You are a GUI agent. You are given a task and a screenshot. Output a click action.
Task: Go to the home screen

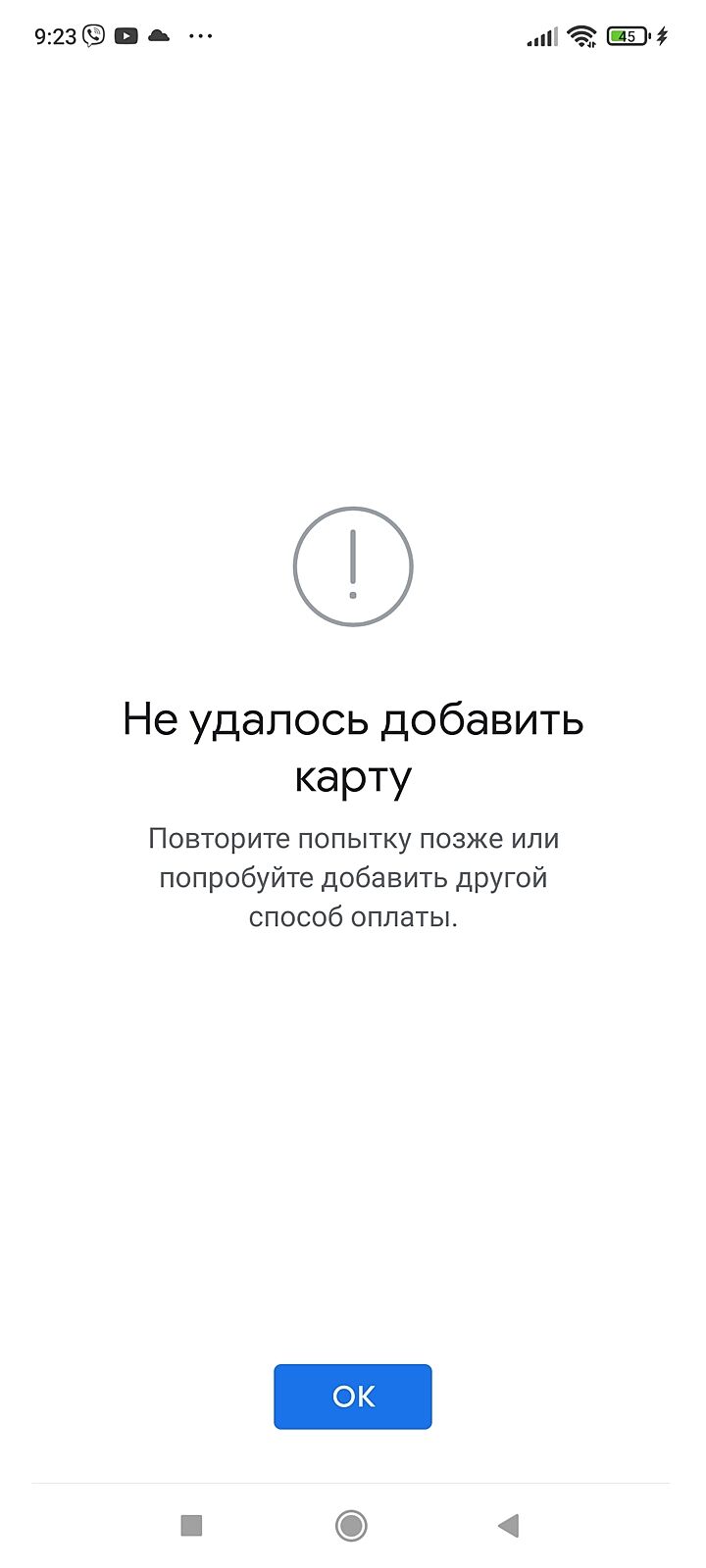351,1525
